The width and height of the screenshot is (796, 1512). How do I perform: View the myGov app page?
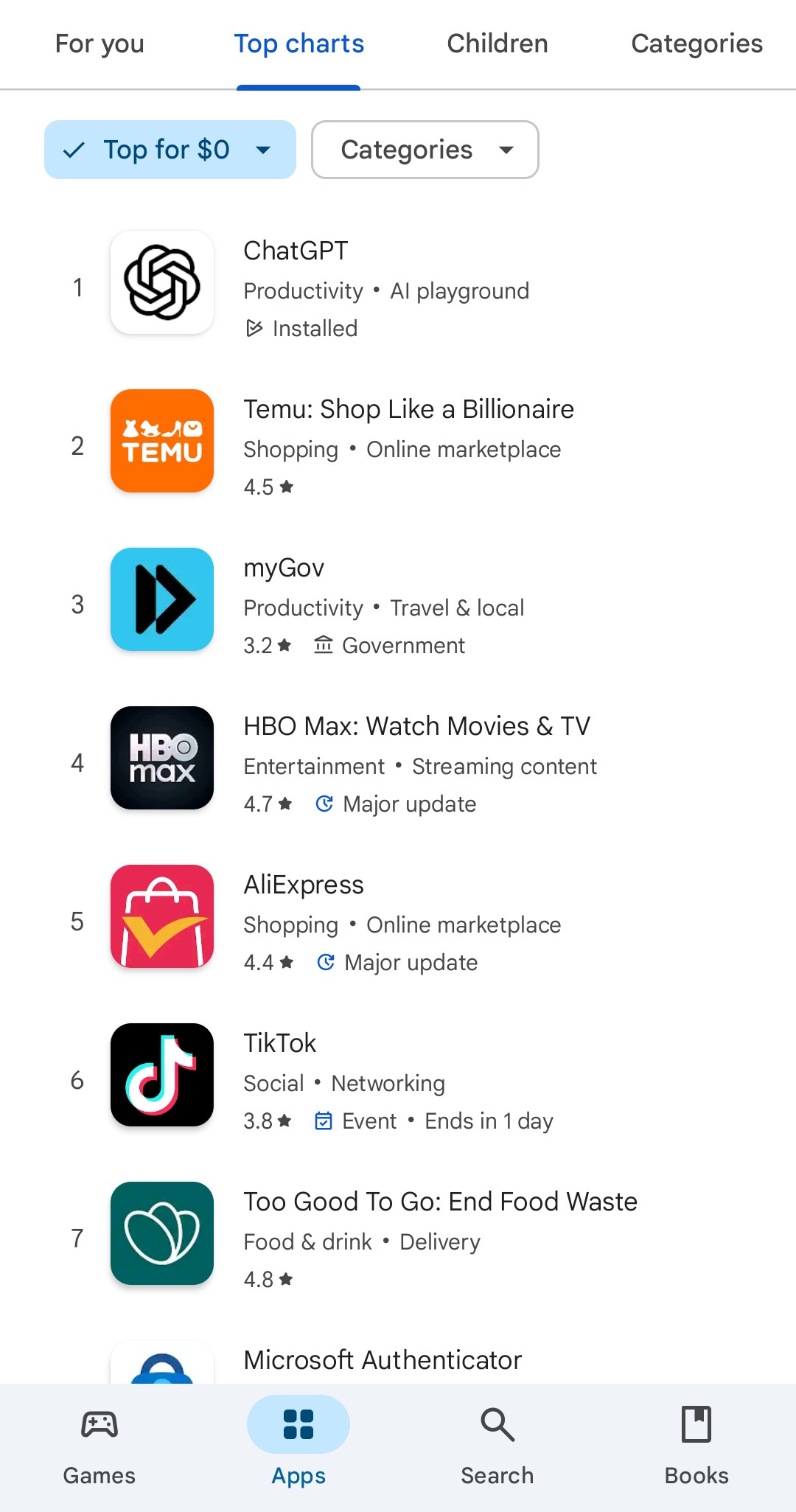point(398,605)
